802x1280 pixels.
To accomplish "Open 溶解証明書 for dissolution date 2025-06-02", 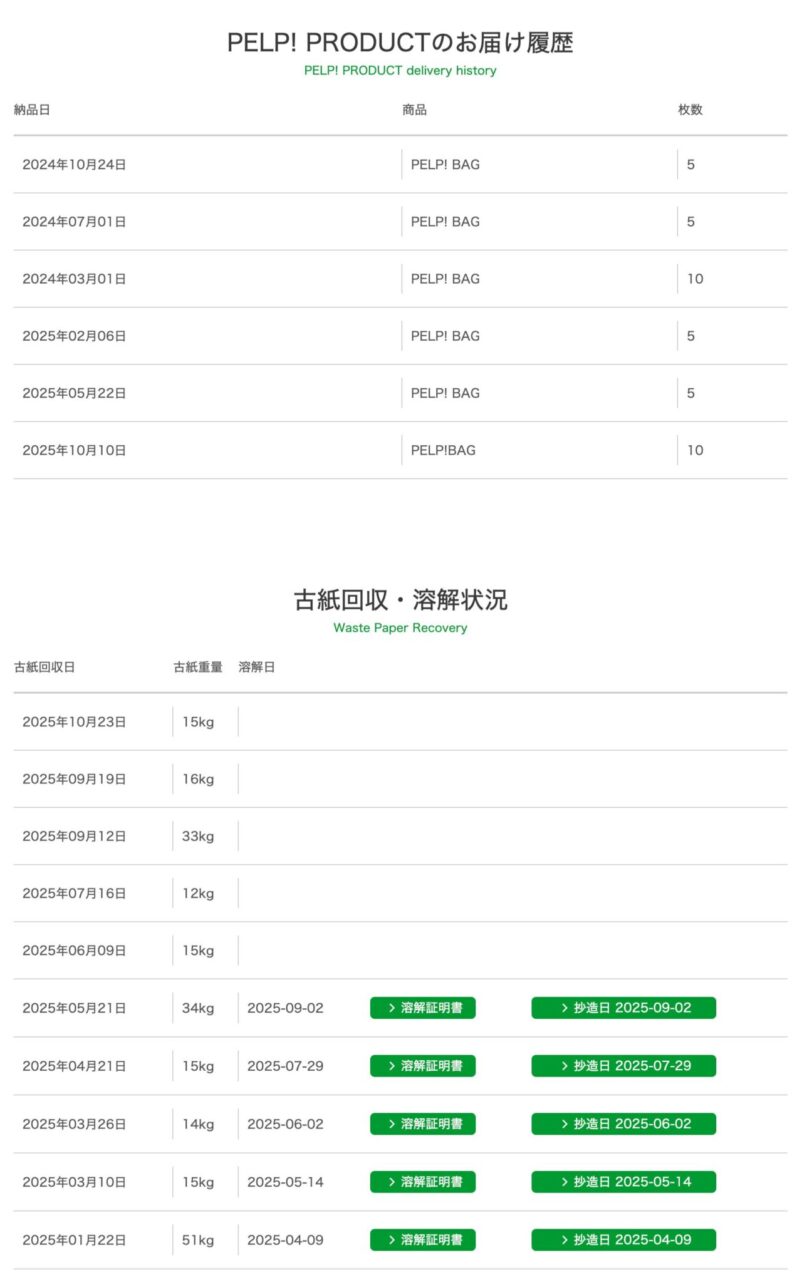I will tap(422, 1124).
